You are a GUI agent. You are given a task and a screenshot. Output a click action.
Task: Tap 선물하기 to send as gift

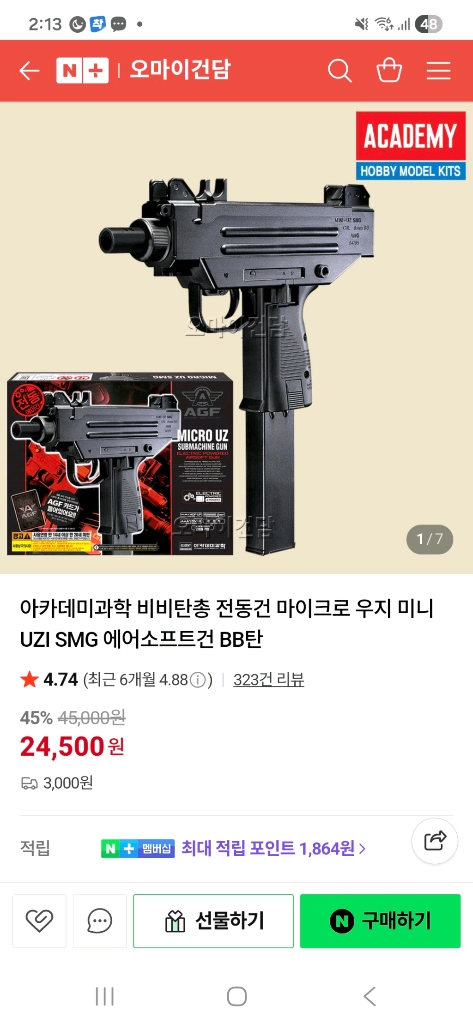(x=214, y=921)
